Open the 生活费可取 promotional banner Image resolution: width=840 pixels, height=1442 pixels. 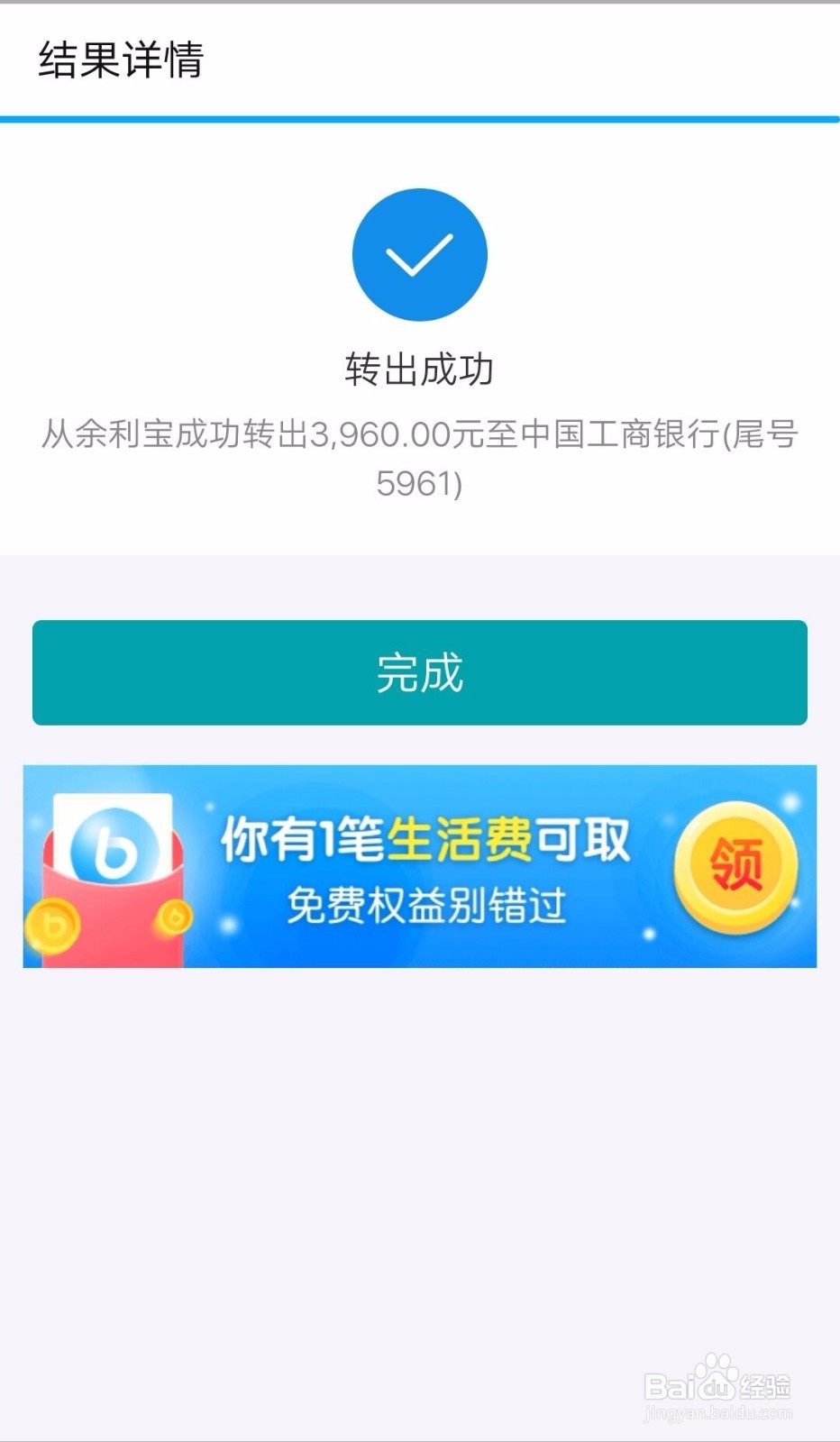tap(420, 865)
